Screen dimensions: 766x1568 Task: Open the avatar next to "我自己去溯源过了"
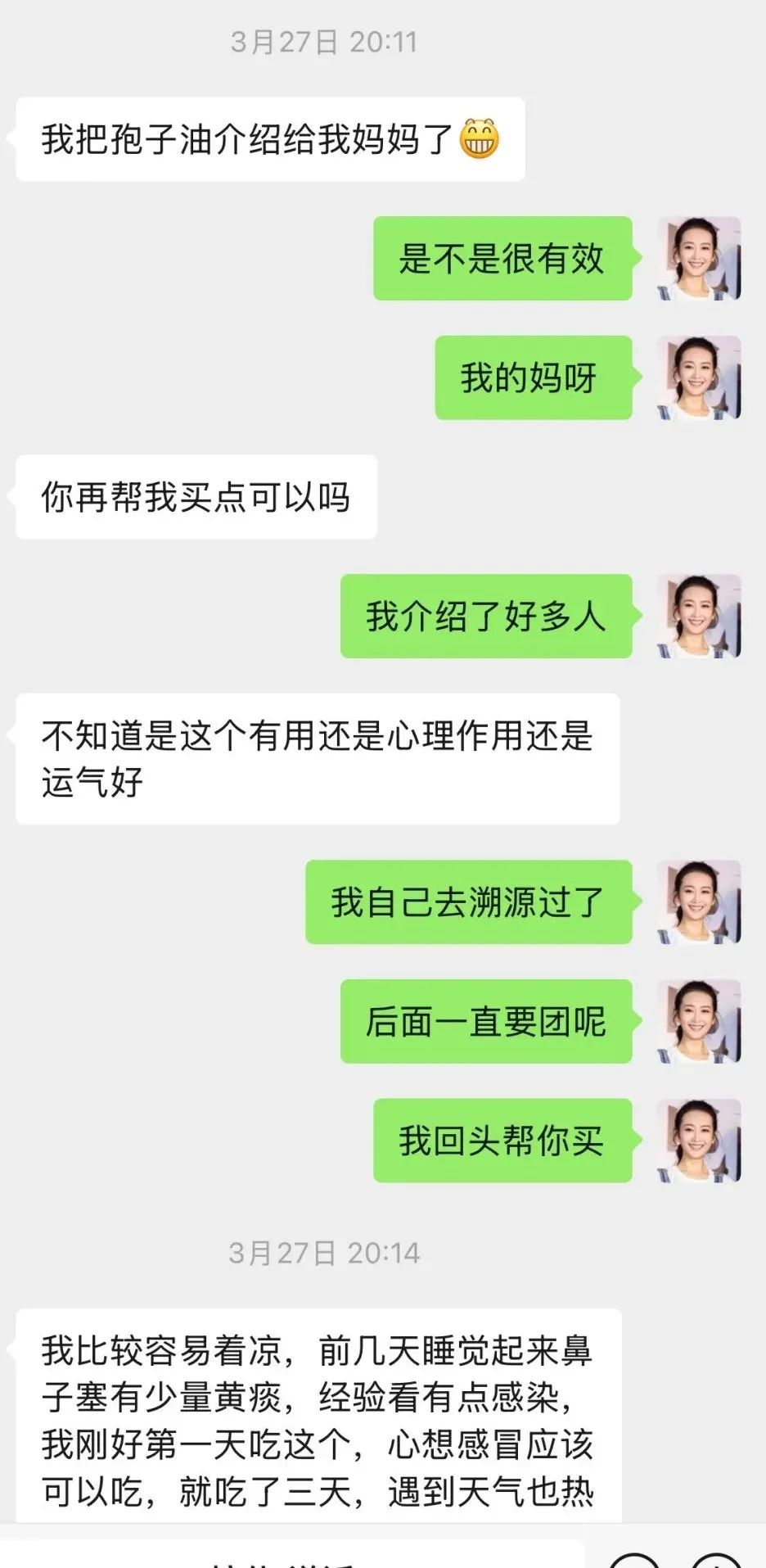click(x=699, y=902)
